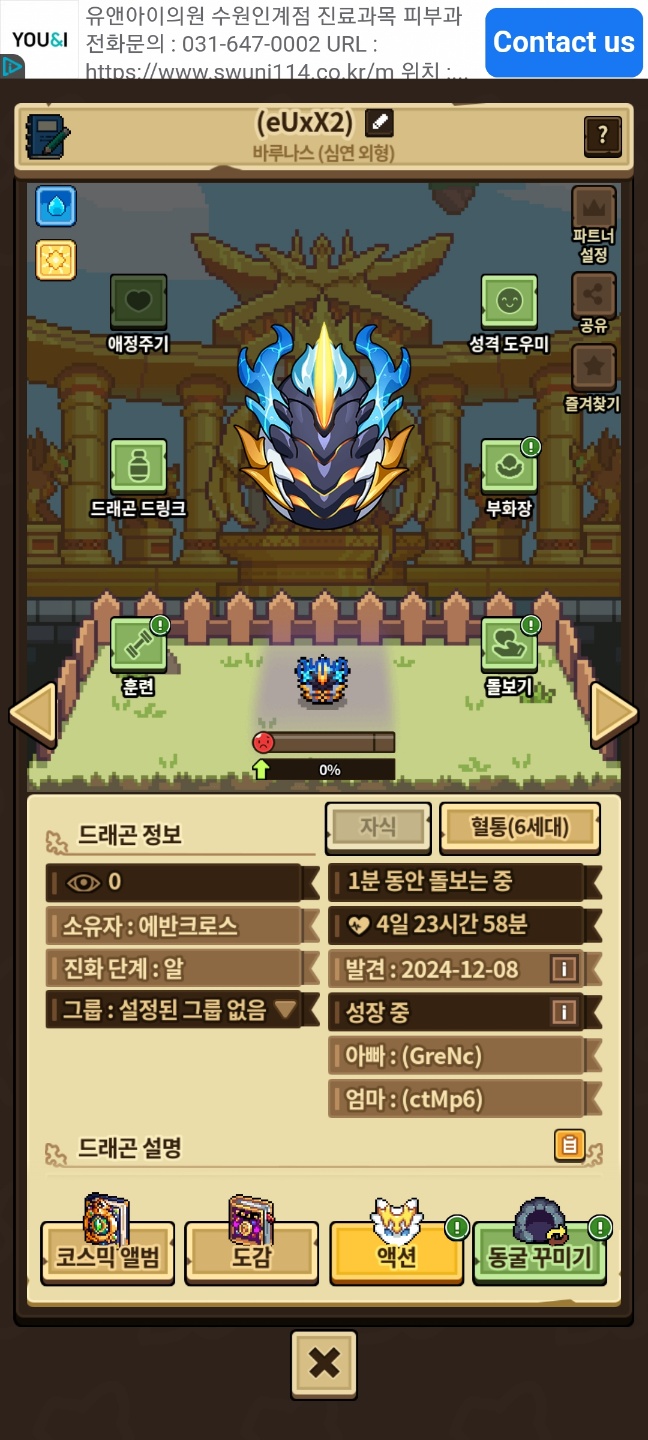This screenshot has height=1440, width=648.
Task: Give affection with 애정주기
Action: [138, 303]
